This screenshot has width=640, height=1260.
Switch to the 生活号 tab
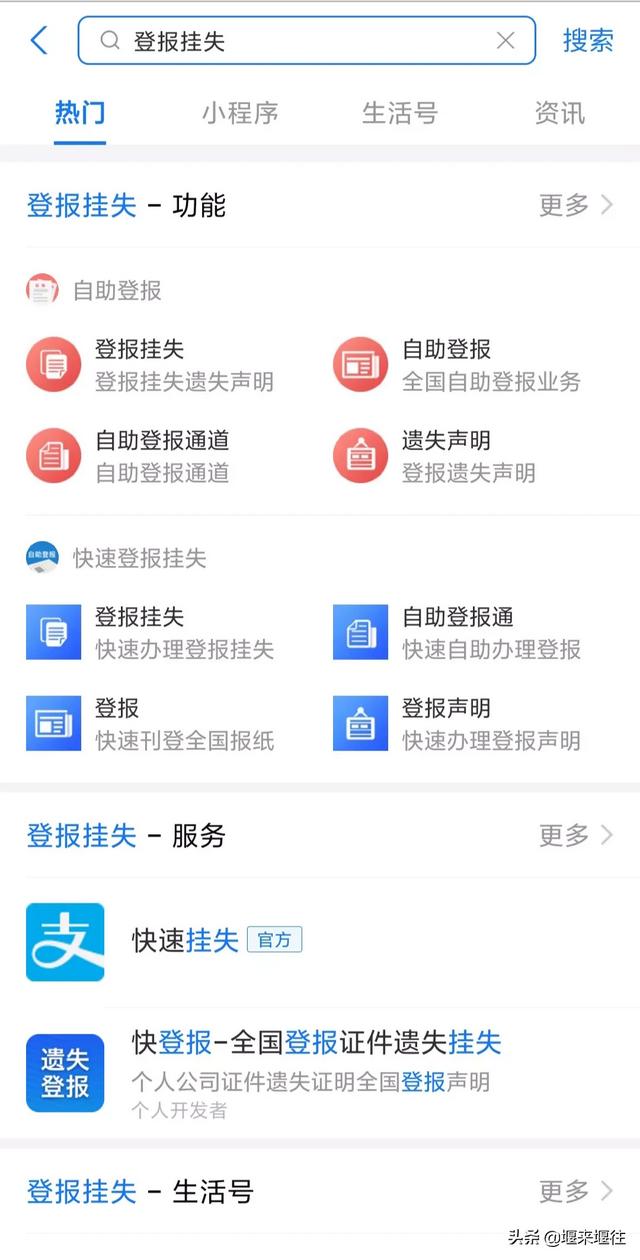click(400, 113)
